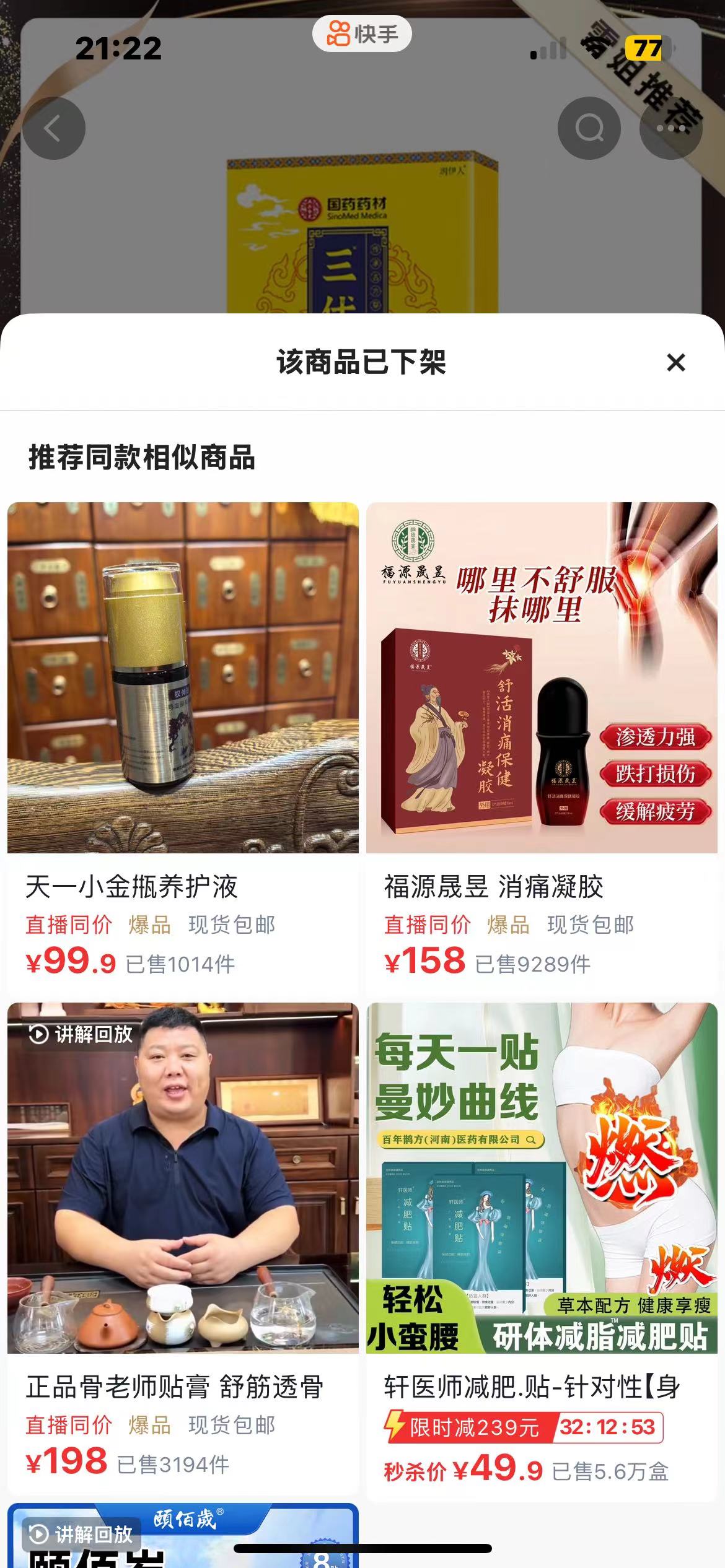725x1568 pixels.
Task: Open the 颐佰岁 product card
Action: 183,1535
